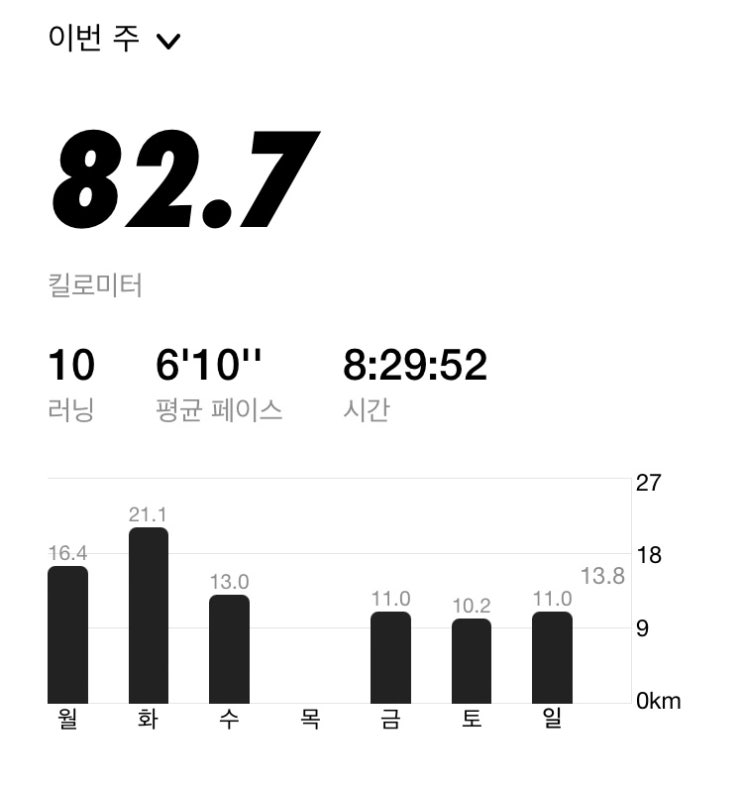743x789 pixels.
Task: Select the 월 bar showing 16.4 km
Action: coord(68,635)
